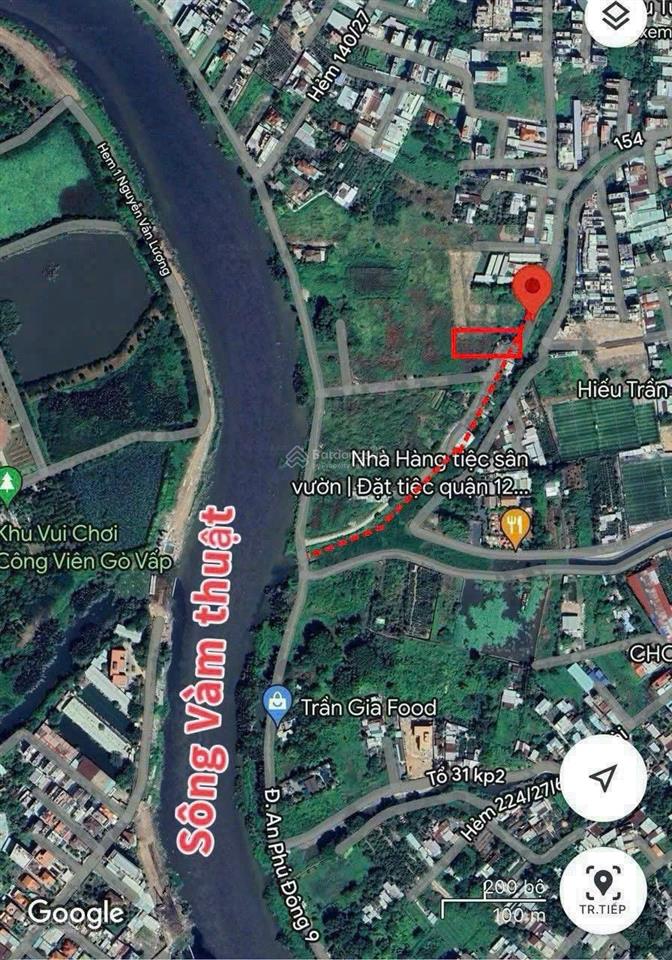
Task: Center map on my location
Action: (x=602, y=778)
